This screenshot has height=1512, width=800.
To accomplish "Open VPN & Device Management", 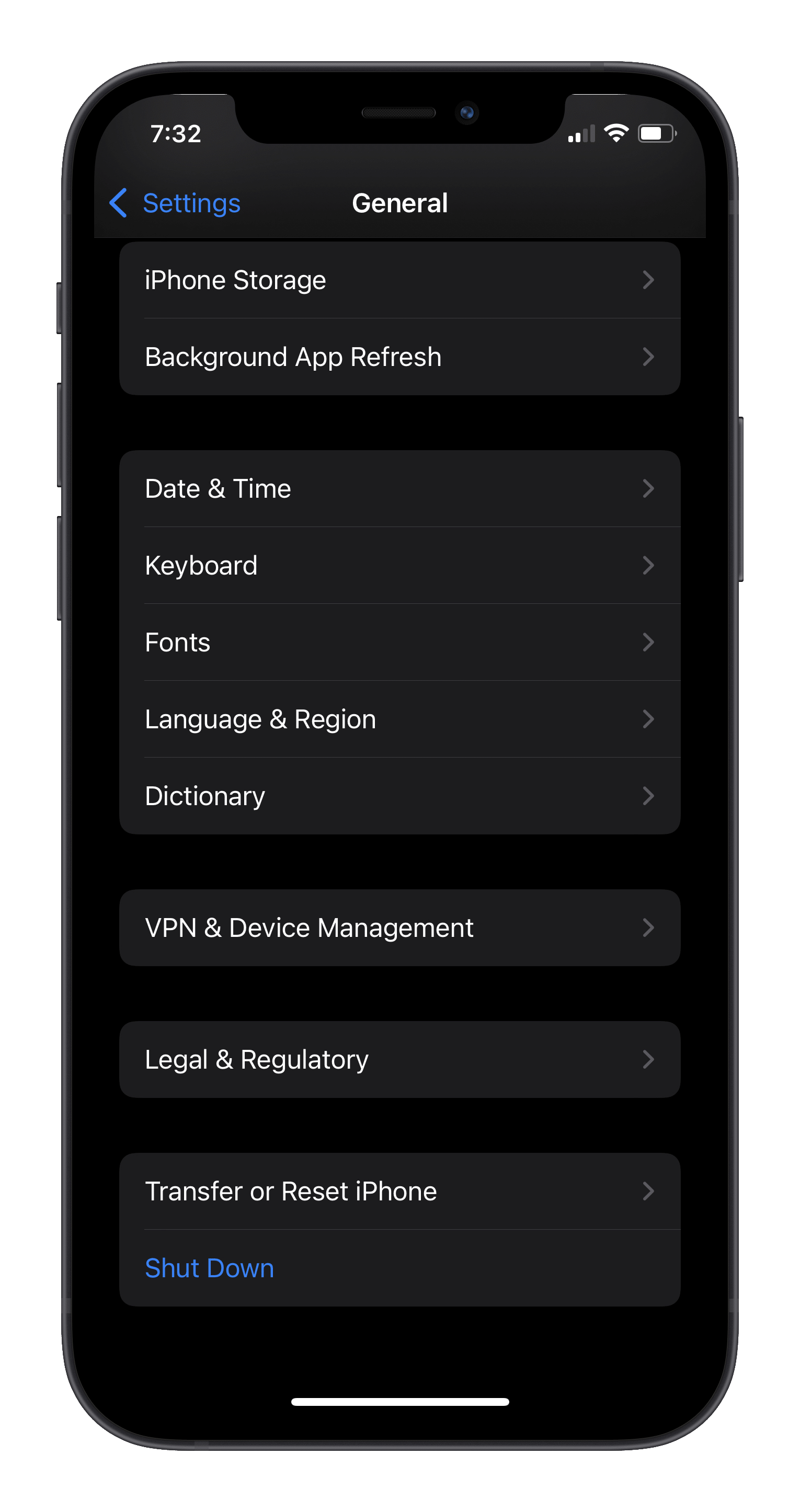I will [x=399, y=928].
